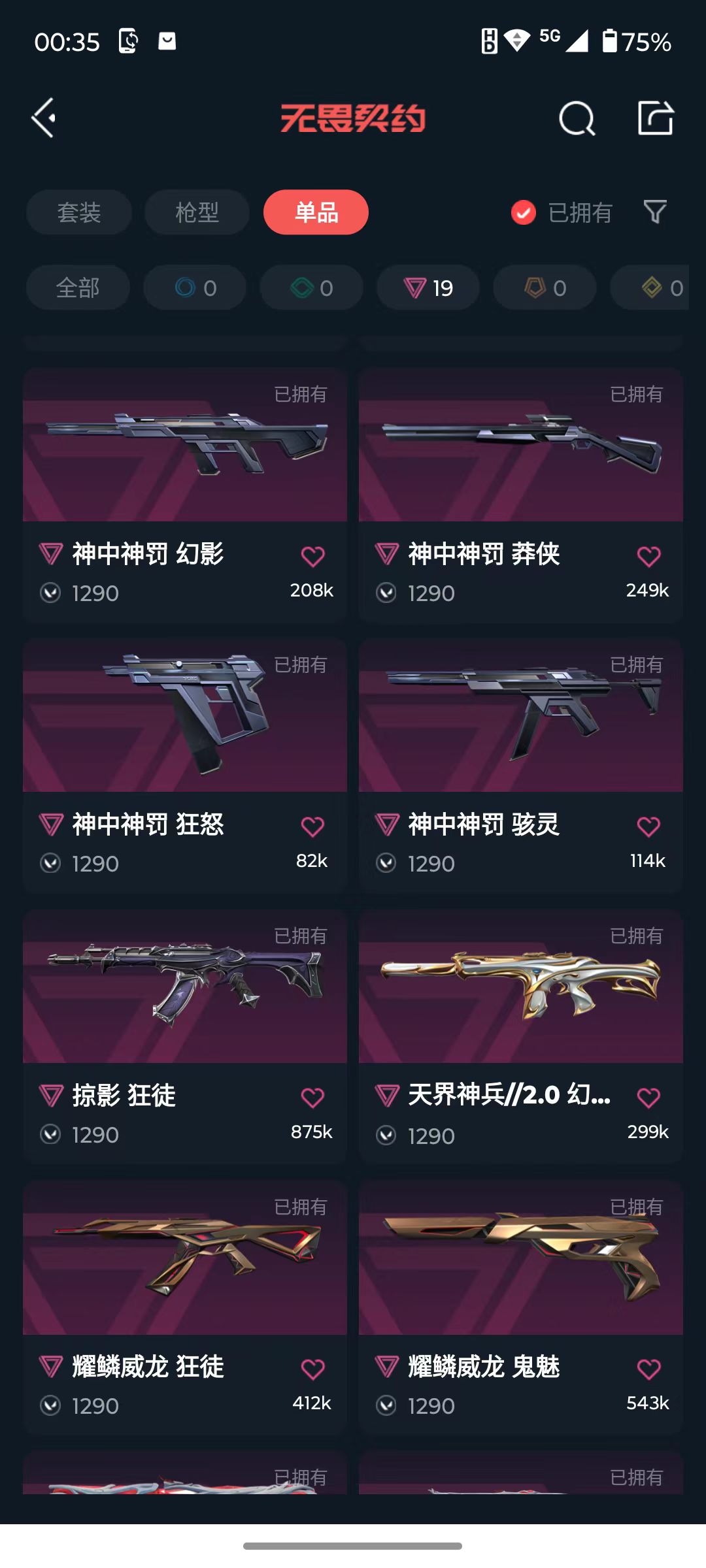The width and height of the screenshot is (706, 1568).
Task: Favorite the 耀鳞威龙 鬼魅 skin
Action: [x=648, y=1369]
